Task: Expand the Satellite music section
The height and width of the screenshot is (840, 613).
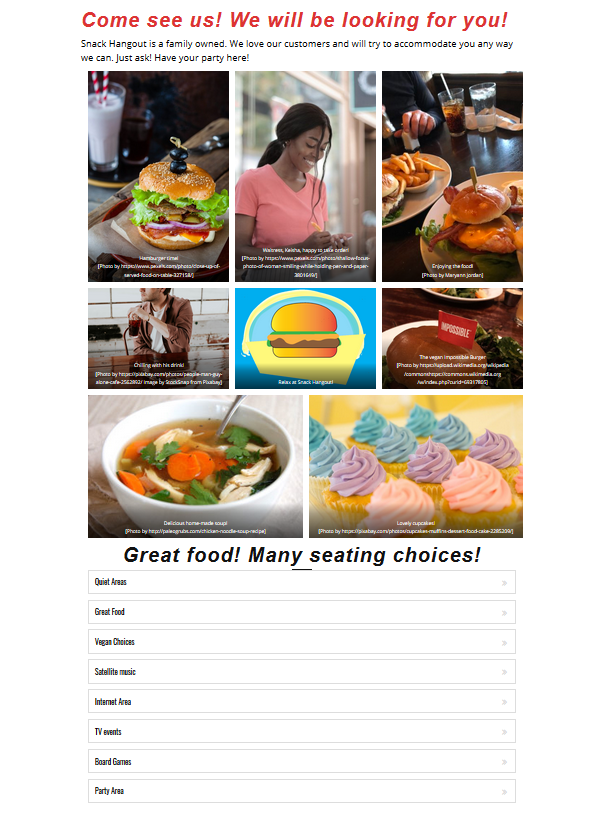Action: coord(301,672)
